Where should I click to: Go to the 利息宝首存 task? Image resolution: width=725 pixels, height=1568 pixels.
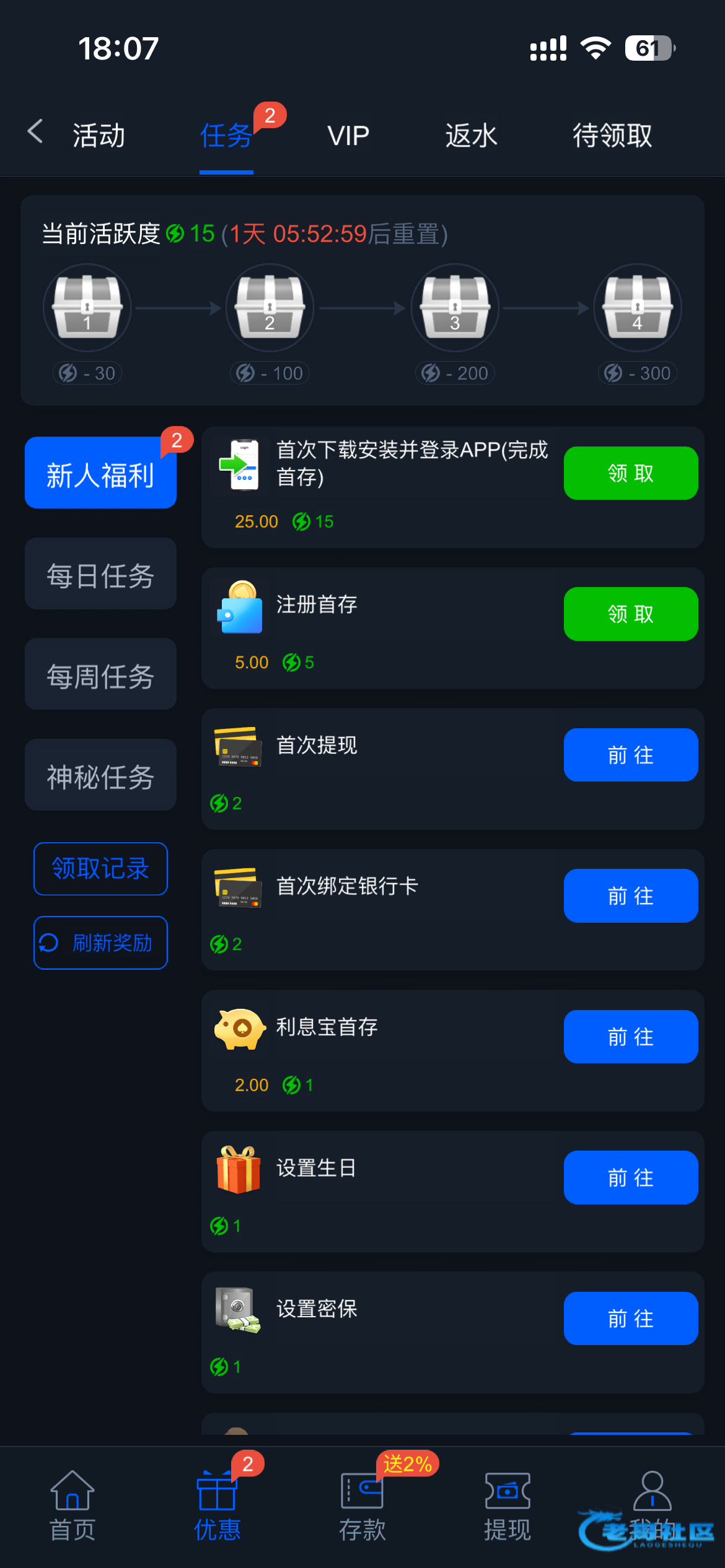pyautogui.click(x=630, y=1037)
